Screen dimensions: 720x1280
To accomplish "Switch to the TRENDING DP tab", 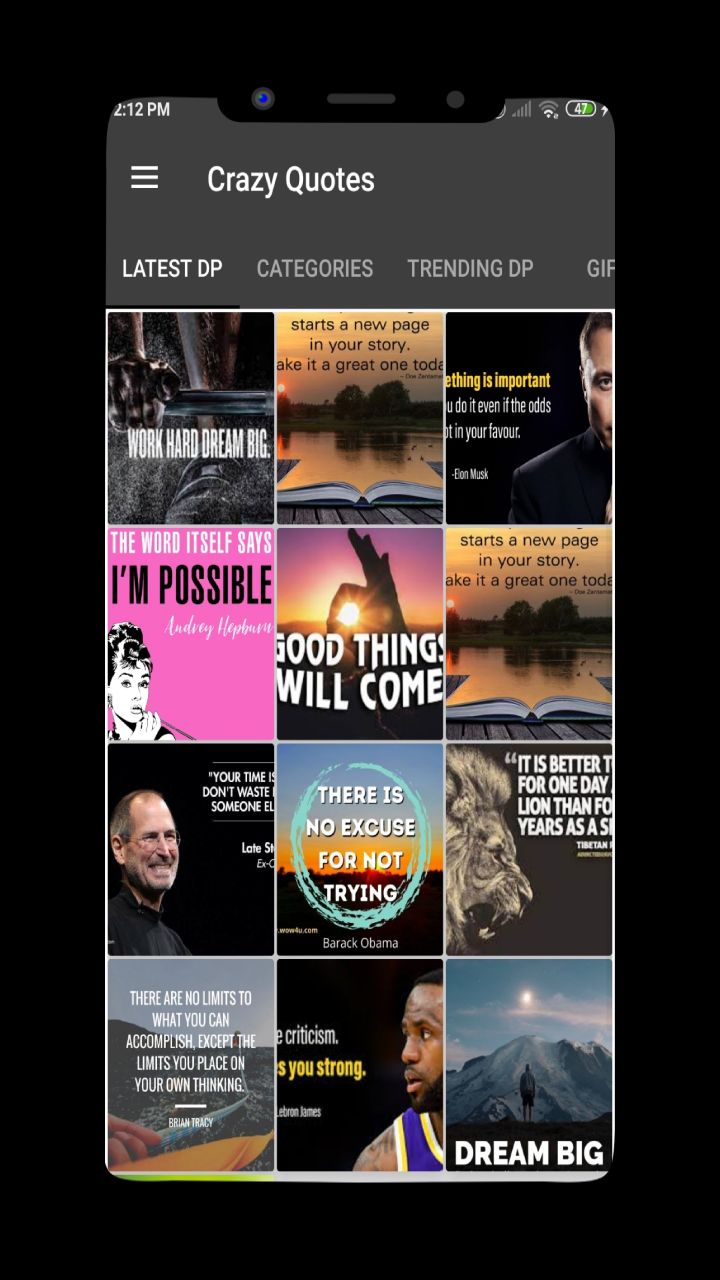I will point(470,268).
